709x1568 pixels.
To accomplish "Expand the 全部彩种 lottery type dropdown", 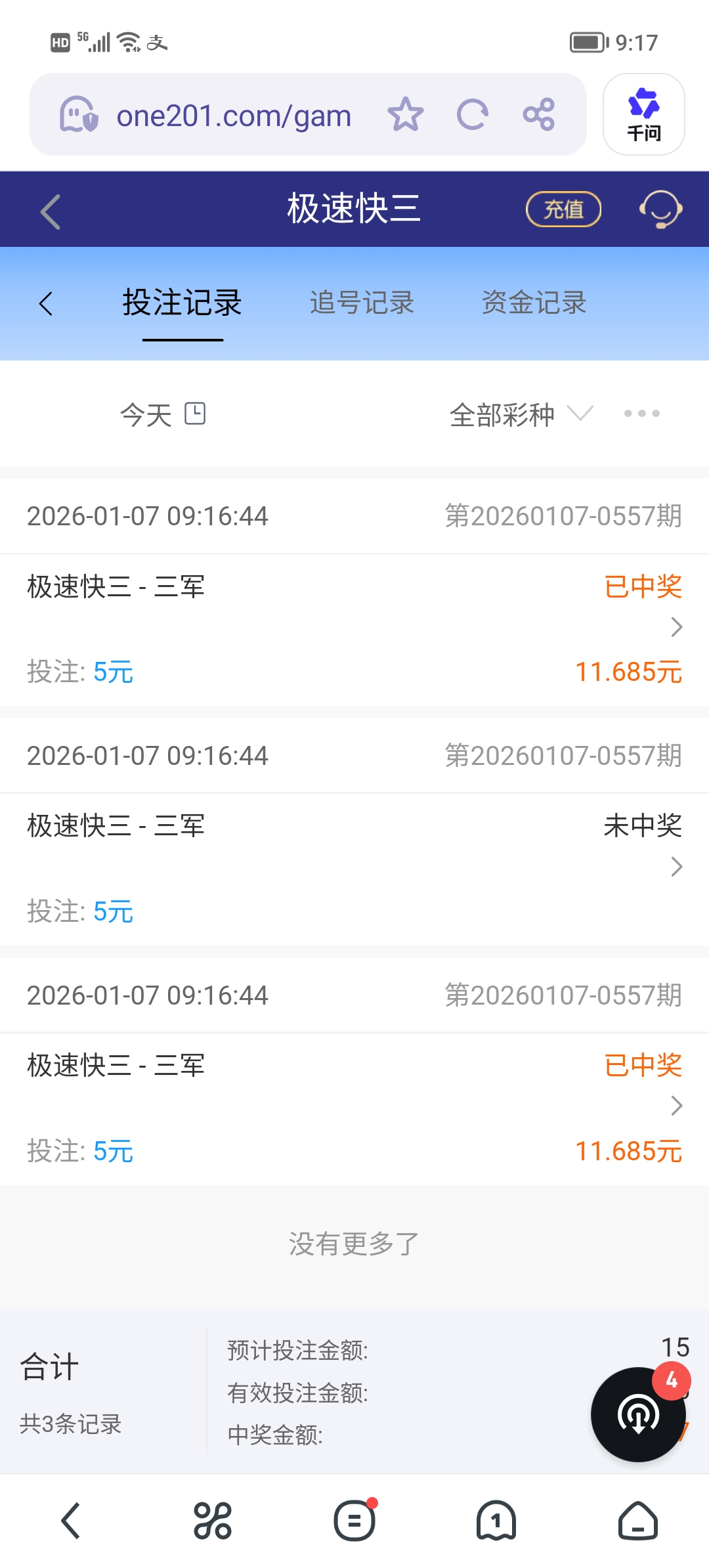I will pyautogui.click(x=520, y=414).
